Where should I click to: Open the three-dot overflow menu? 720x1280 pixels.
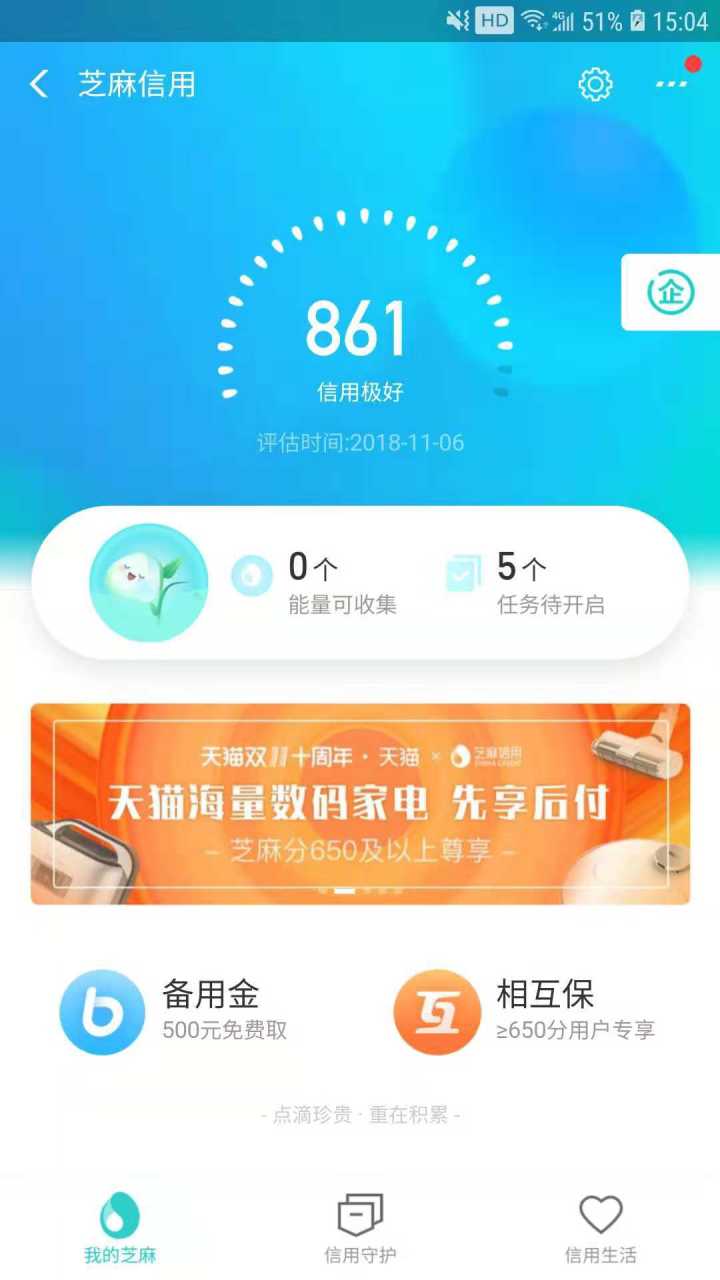tap(672, 84)
